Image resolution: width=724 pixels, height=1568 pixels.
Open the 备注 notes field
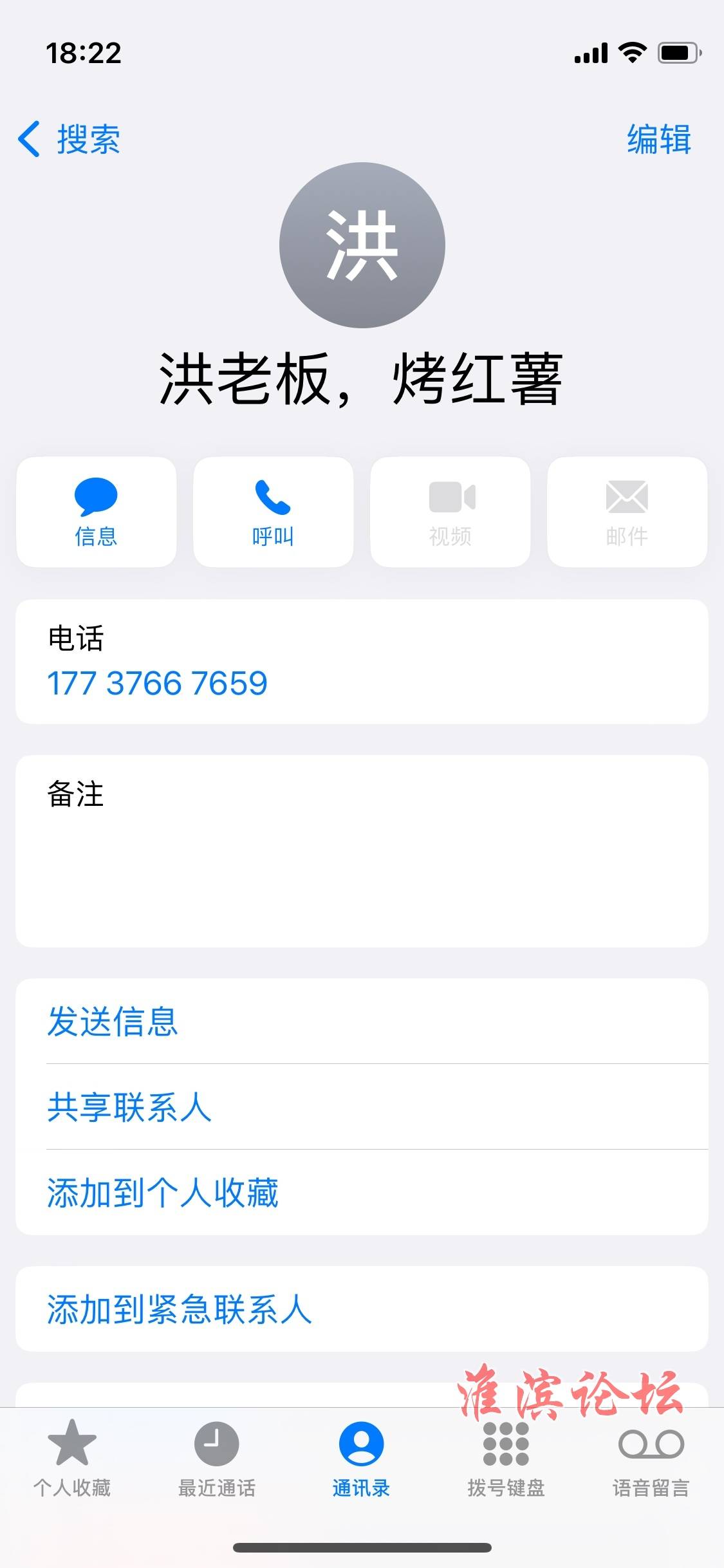(x=362, y=851)
